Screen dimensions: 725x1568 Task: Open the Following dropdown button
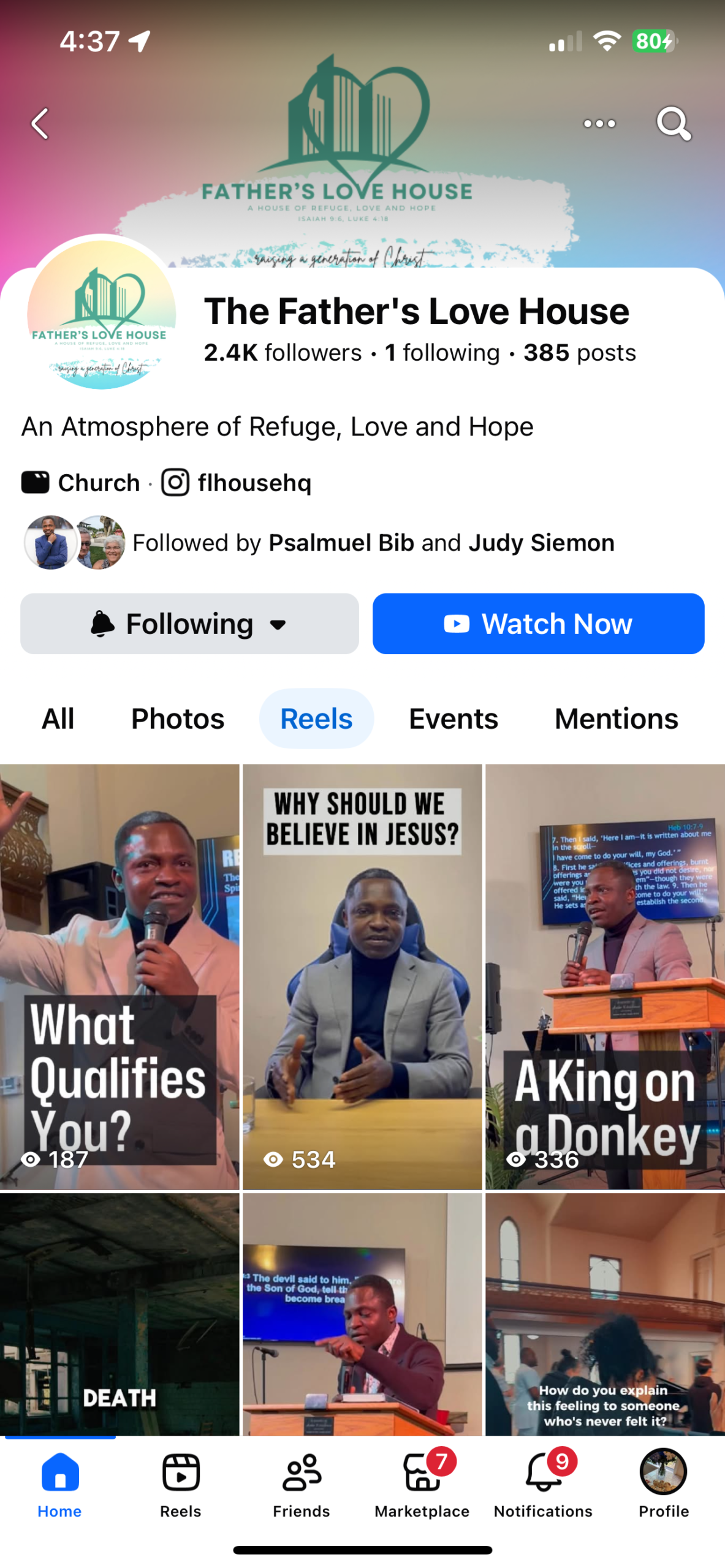189,624
